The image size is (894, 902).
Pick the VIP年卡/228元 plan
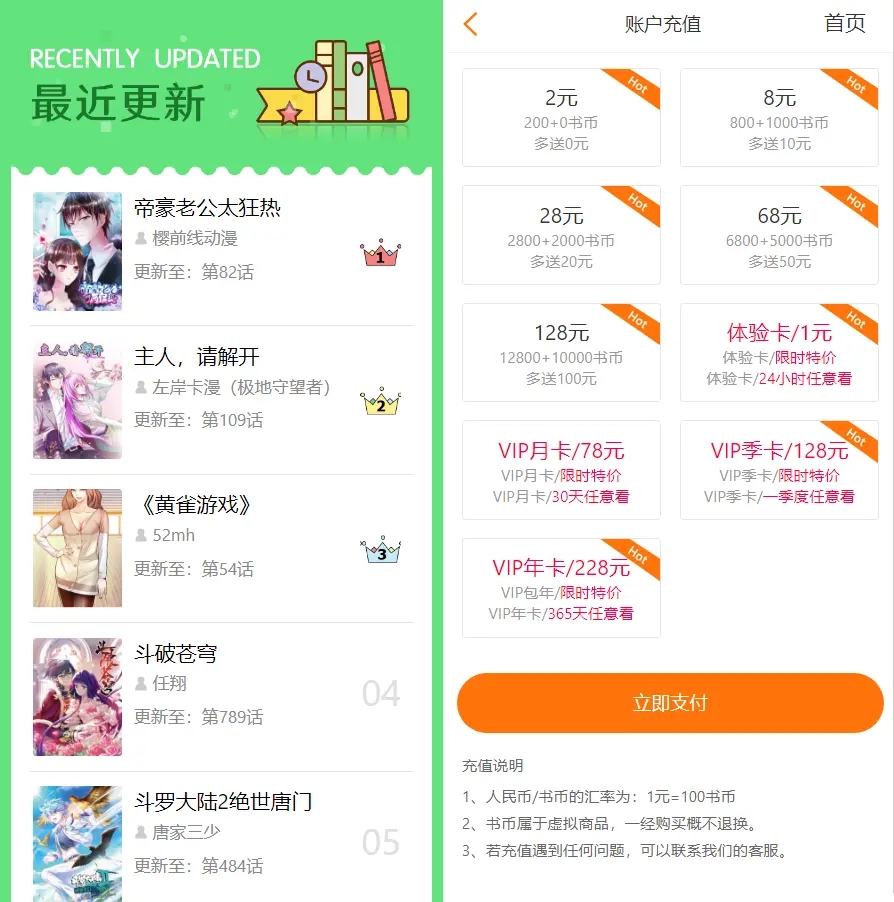pyautogui.click(x=561, y=588)
